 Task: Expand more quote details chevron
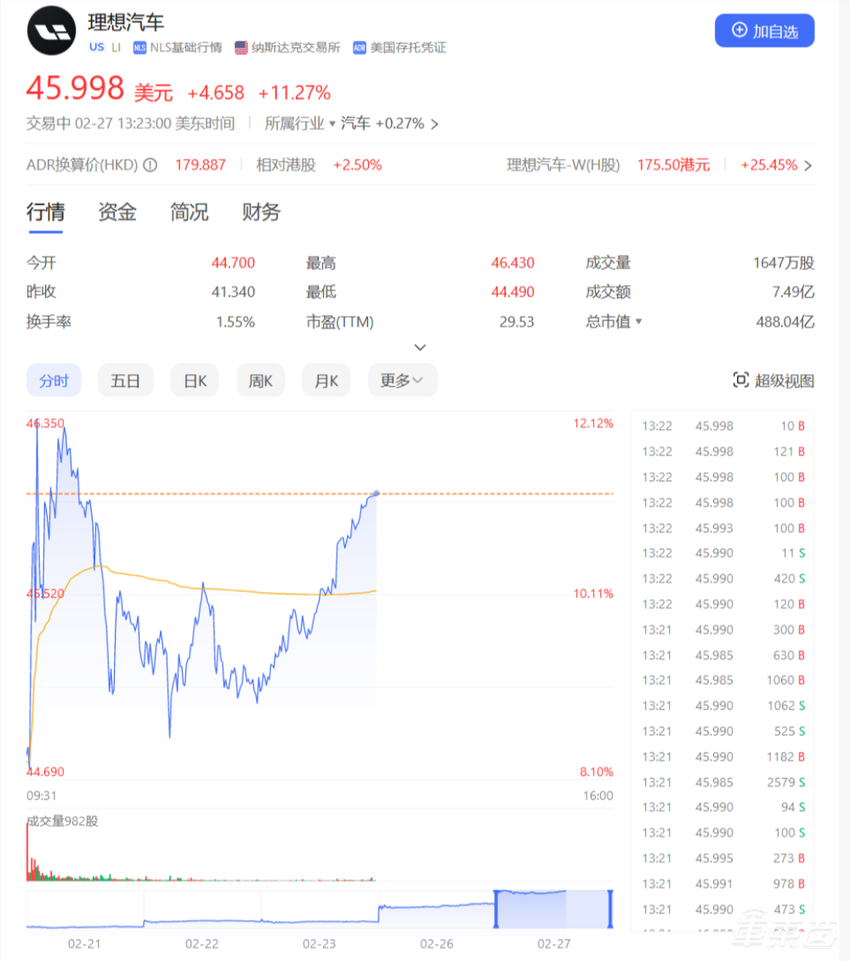tap(420, 347)
